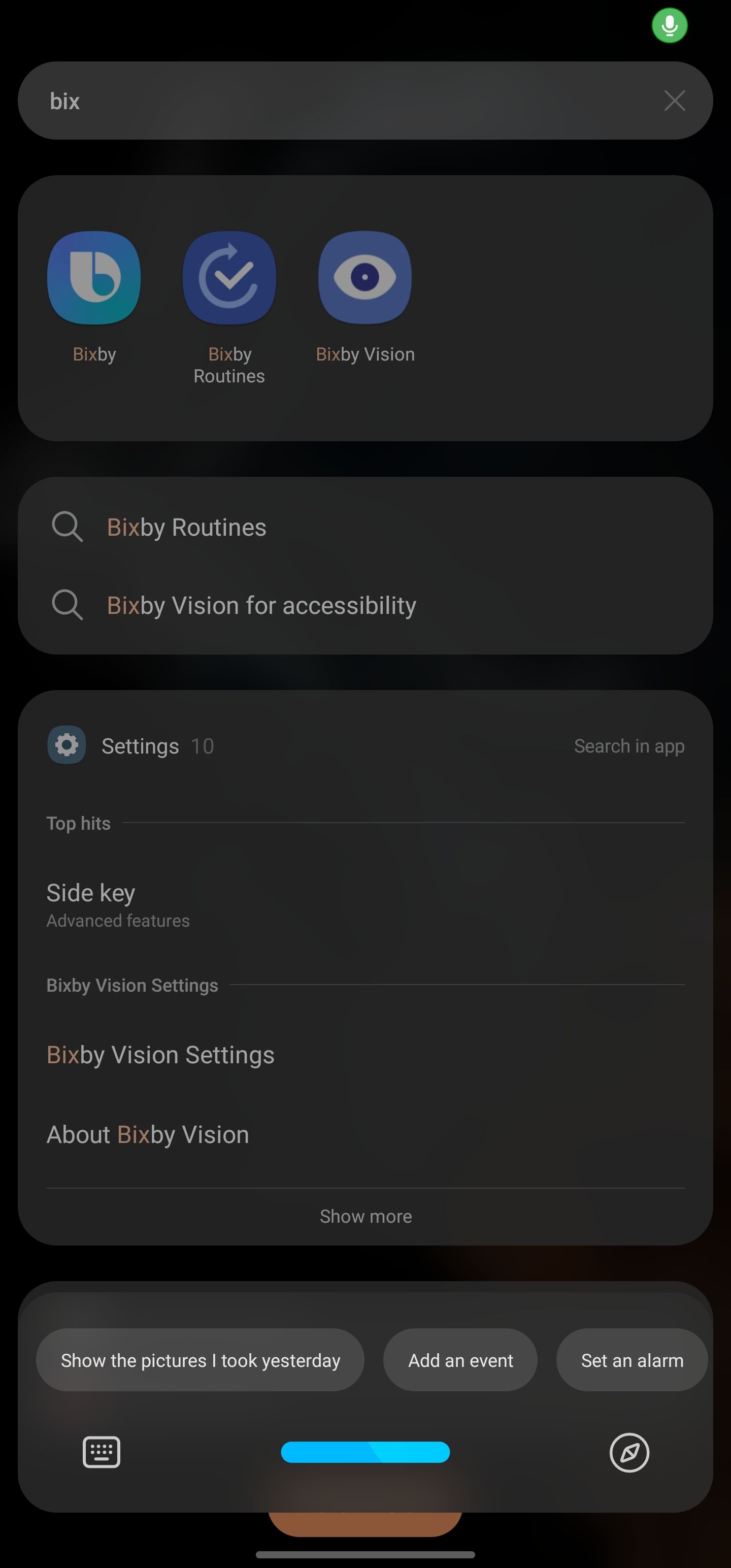The image size is (731, 1568).
Task: Clear the search text with the X
Action: click(674, 101)
